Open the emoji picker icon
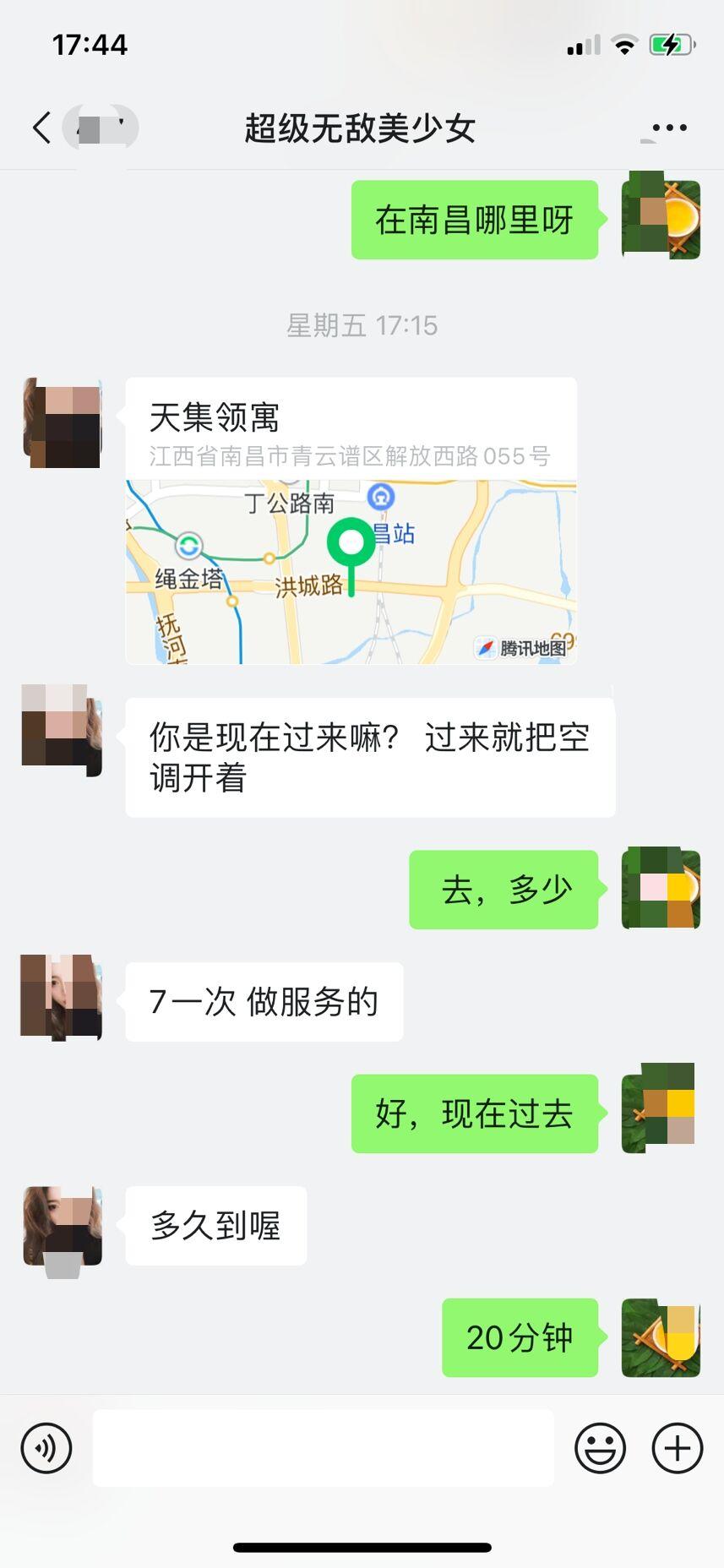Image resolution: width=724 pixels, height=1568 pixels. coord(600,1448)
